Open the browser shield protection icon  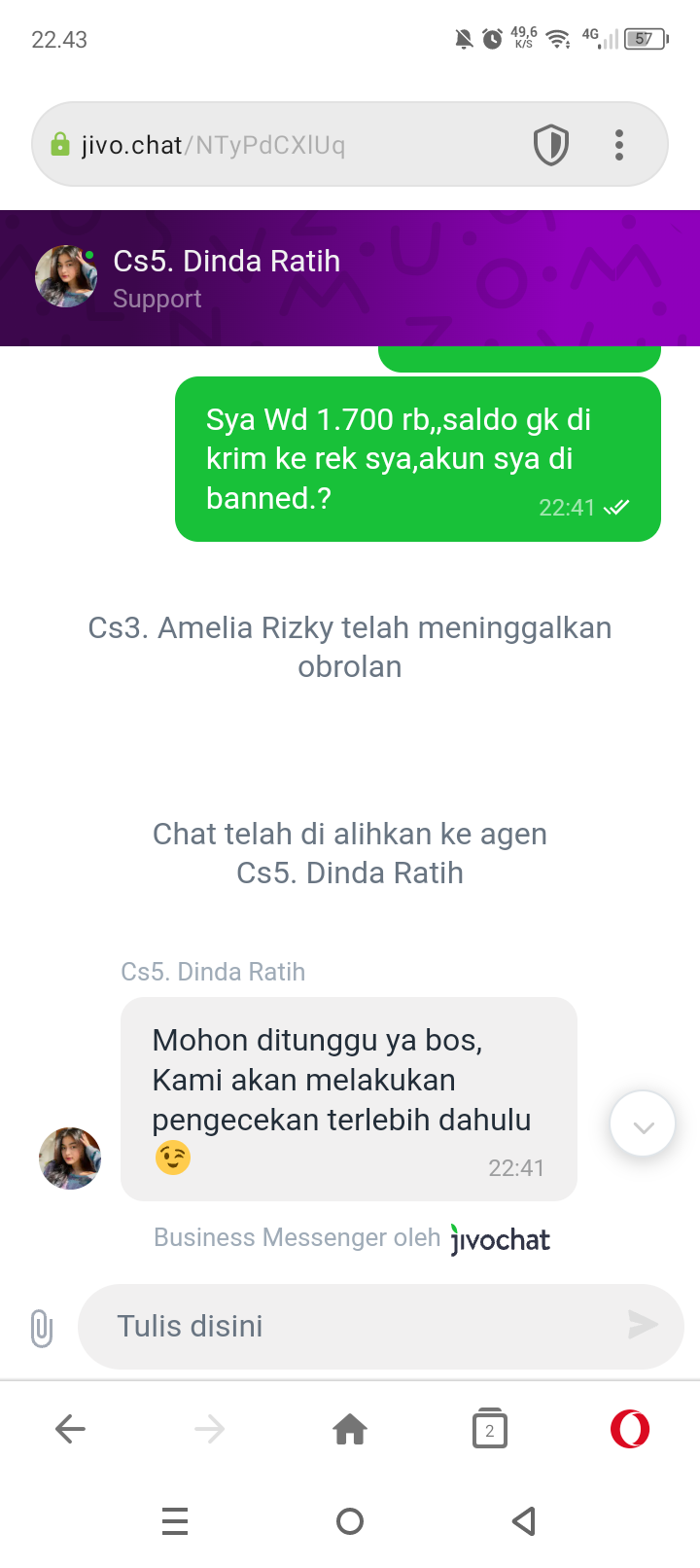tap(551, 146)
